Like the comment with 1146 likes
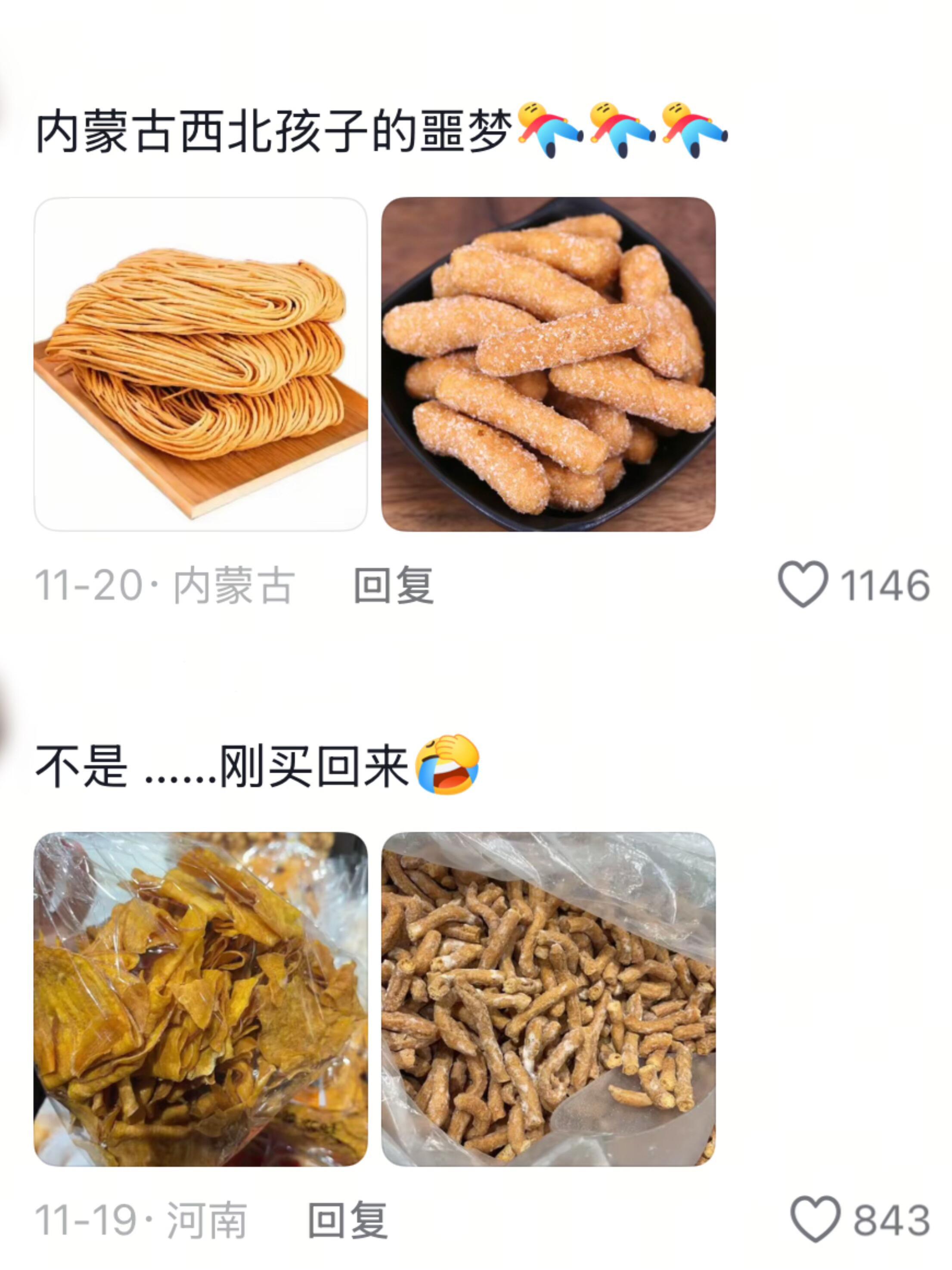Viewport: 952px width, 1270px height. (802, 584)
